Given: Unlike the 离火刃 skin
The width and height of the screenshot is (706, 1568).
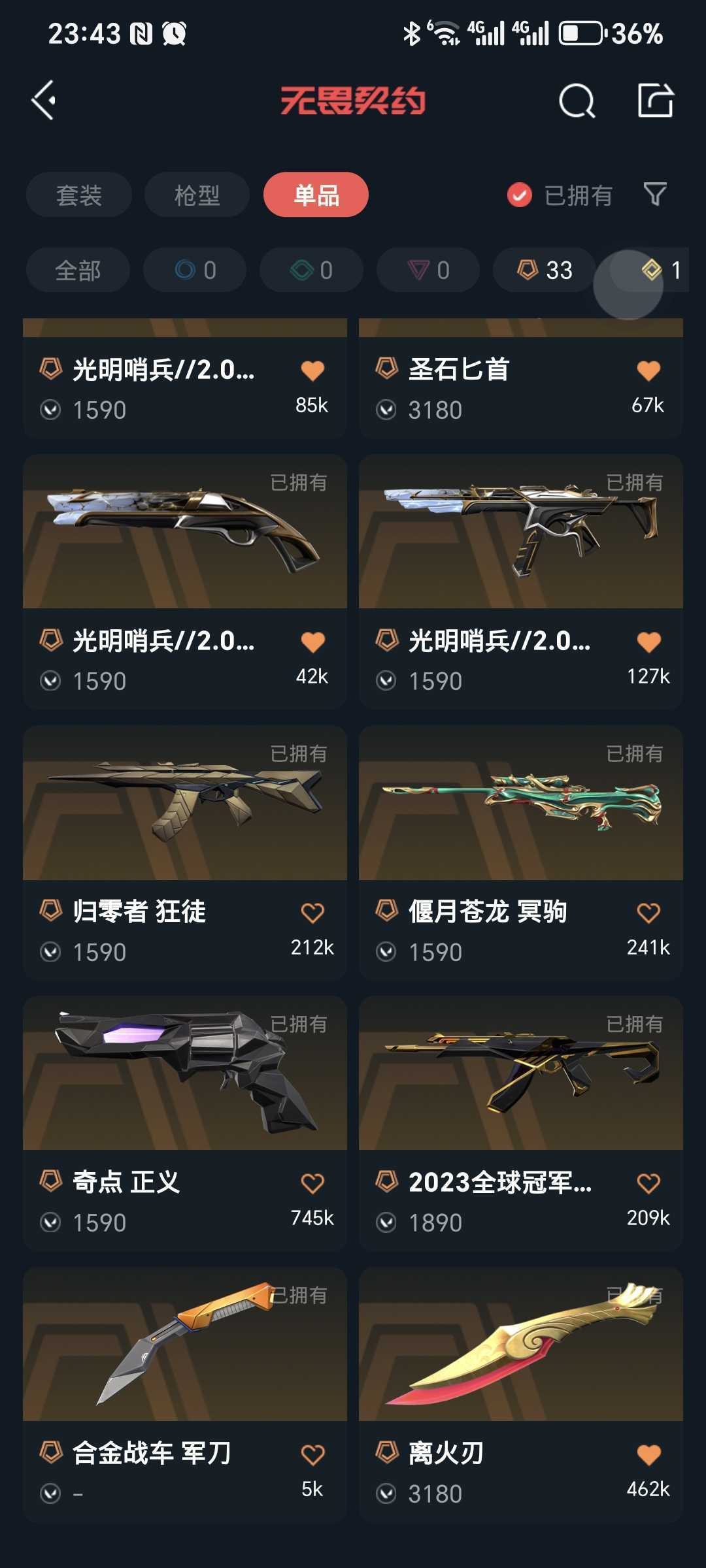Looking at the screenshot, I should [648, 1454].
